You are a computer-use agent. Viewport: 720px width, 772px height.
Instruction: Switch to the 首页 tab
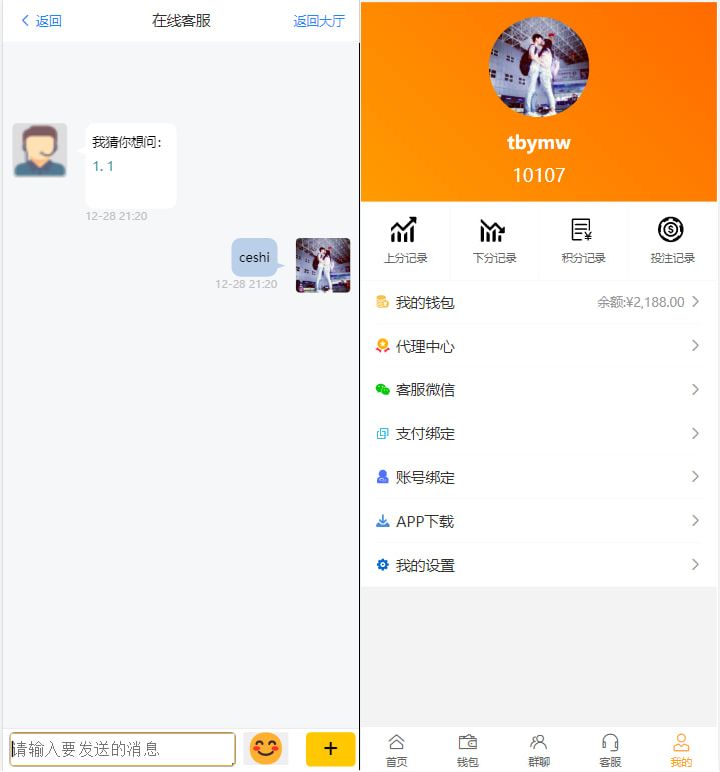397,749
